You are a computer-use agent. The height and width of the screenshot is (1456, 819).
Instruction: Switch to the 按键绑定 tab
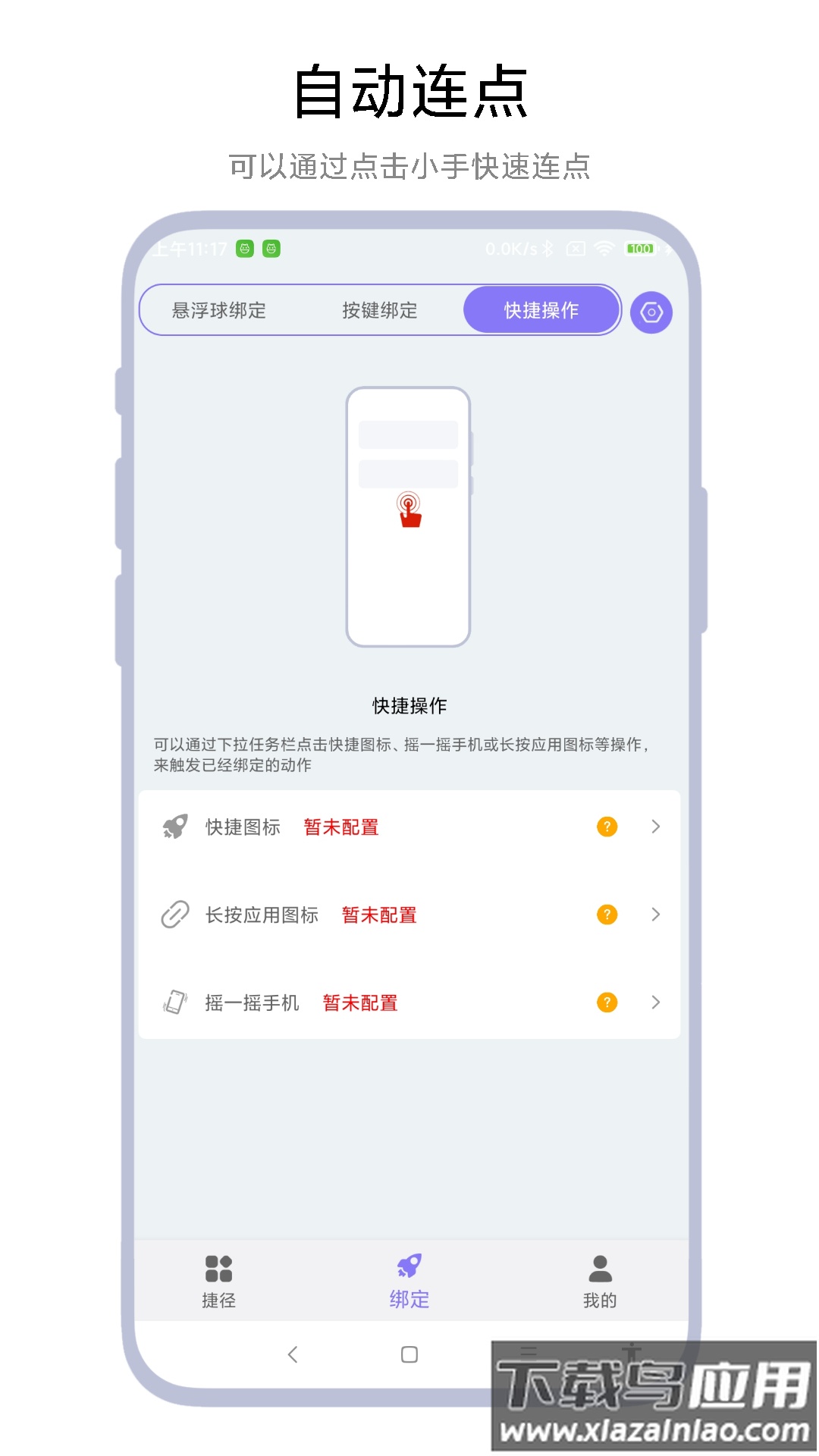[379, 310]
